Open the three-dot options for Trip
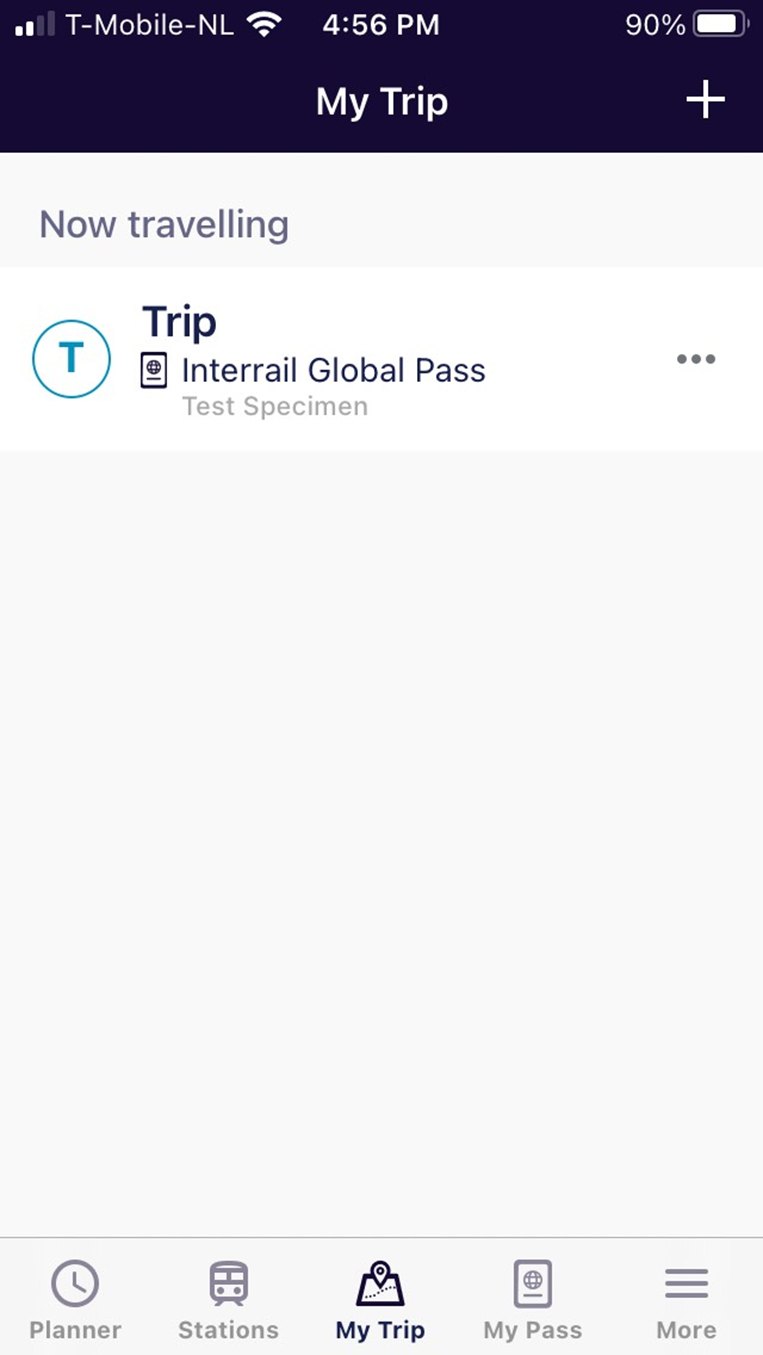 click(x=696, y=359)
